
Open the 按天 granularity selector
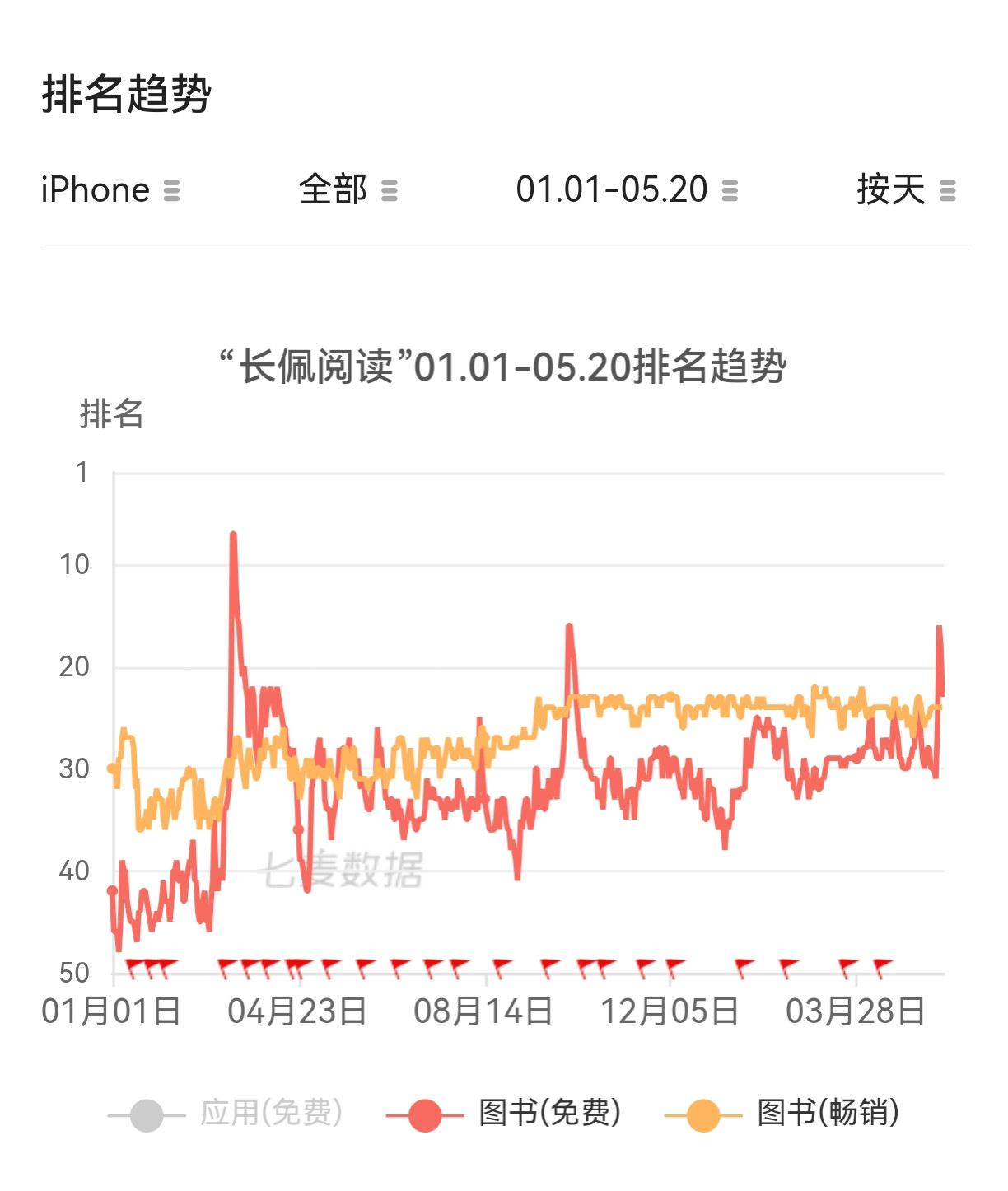click(906, 190)
